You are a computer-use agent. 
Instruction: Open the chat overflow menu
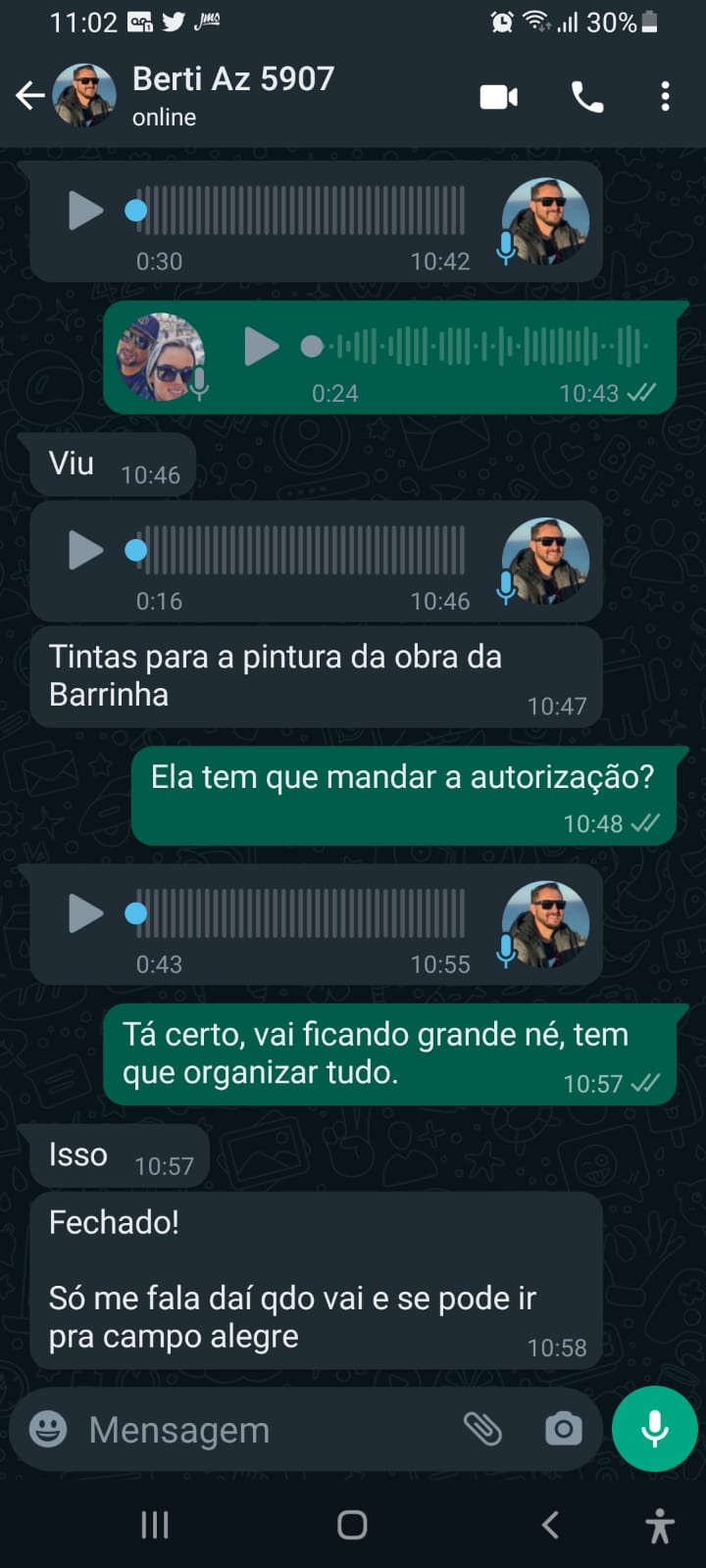[665, 97]
